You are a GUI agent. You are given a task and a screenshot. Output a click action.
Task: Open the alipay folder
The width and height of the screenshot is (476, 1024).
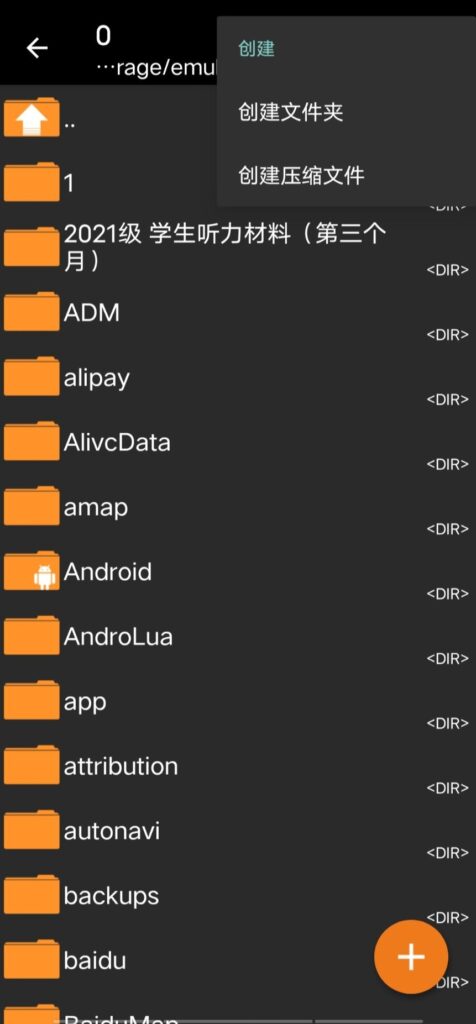(238, 377)
